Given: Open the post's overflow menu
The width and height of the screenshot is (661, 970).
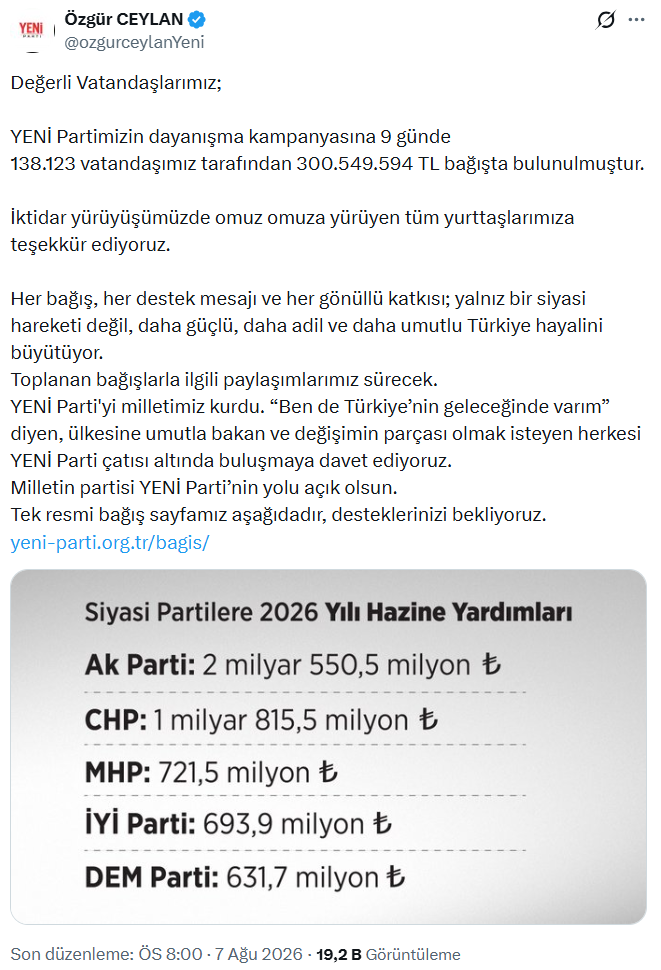Looking at the screenshot, I should pos(636,20).
